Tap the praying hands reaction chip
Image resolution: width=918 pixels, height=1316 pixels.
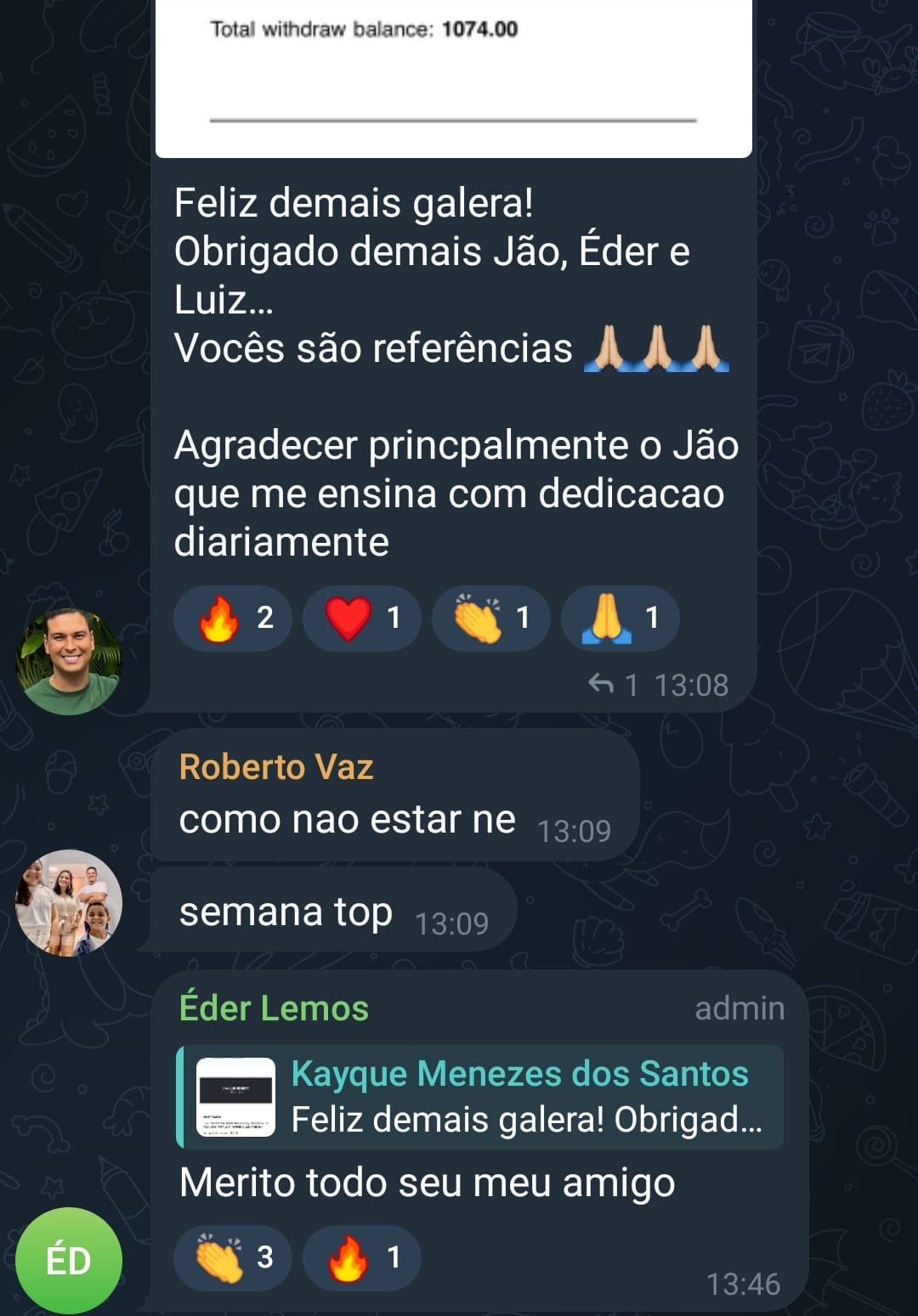pyautogui.click(x=620, y=618)
